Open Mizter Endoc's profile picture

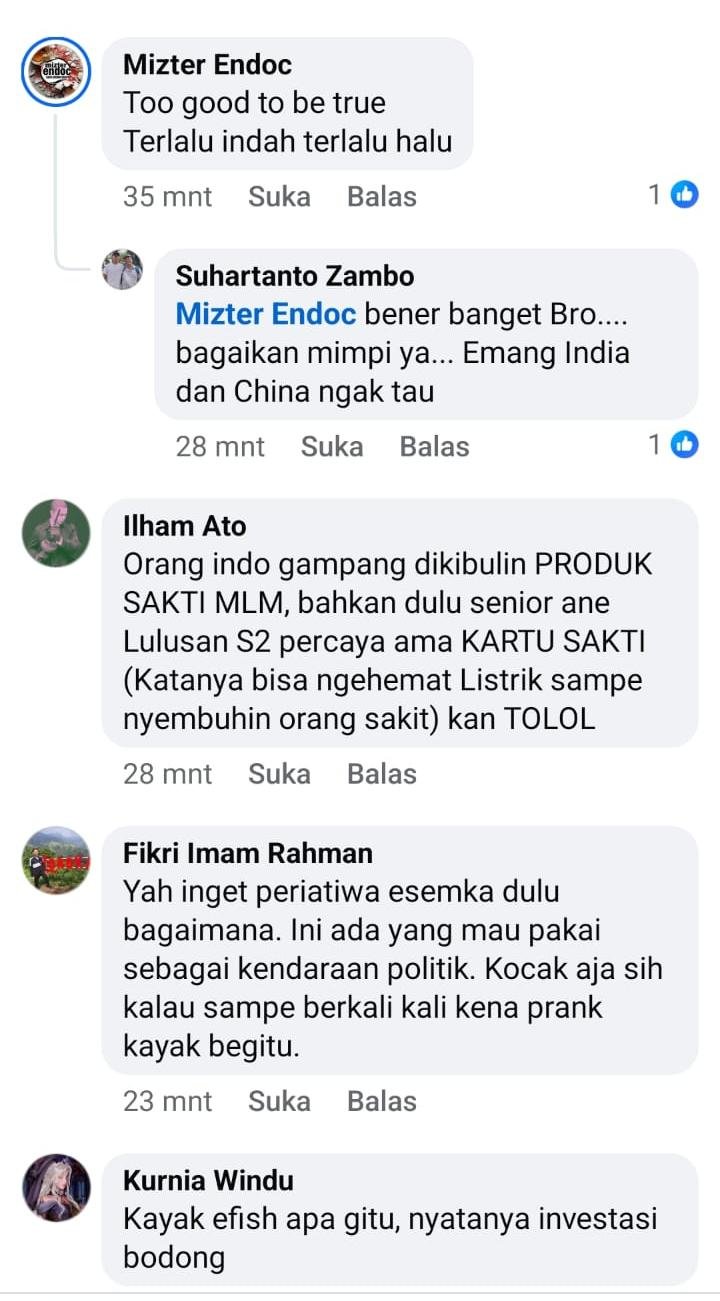coord(56,72)
